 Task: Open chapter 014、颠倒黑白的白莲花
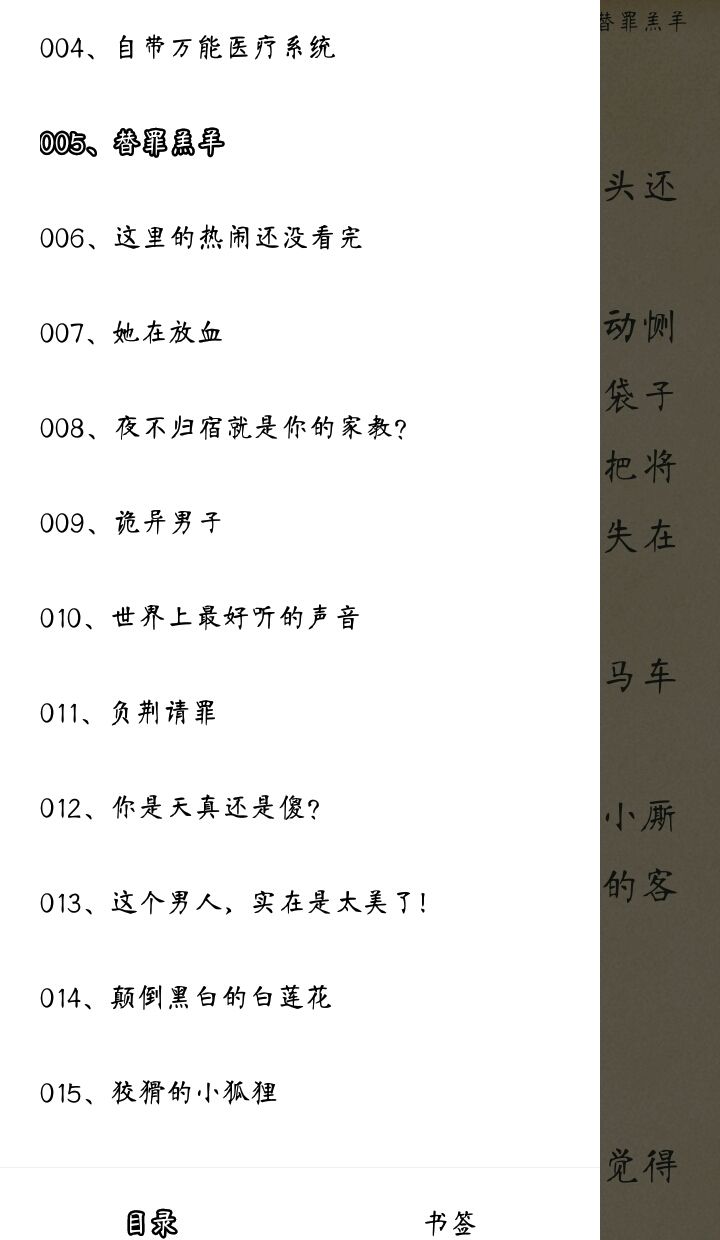click(186, 998)
